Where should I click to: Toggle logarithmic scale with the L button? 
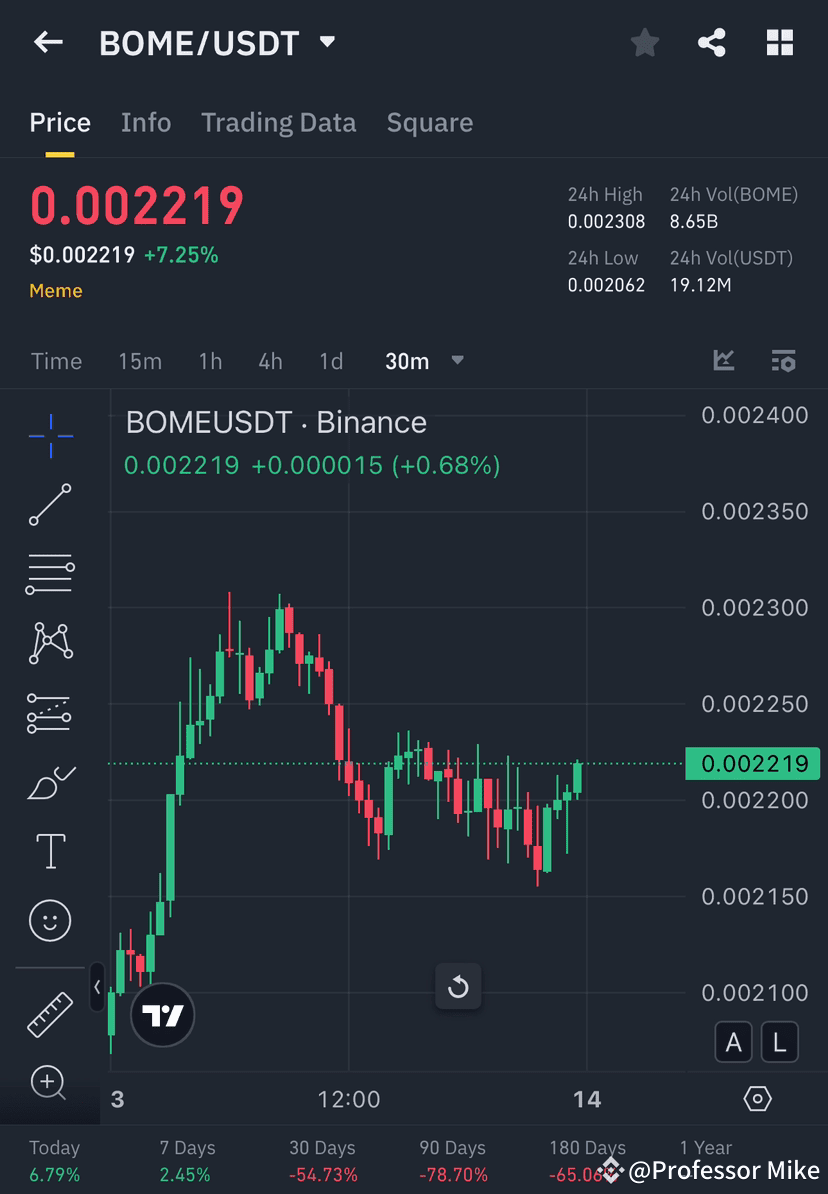coord(779,1042)
